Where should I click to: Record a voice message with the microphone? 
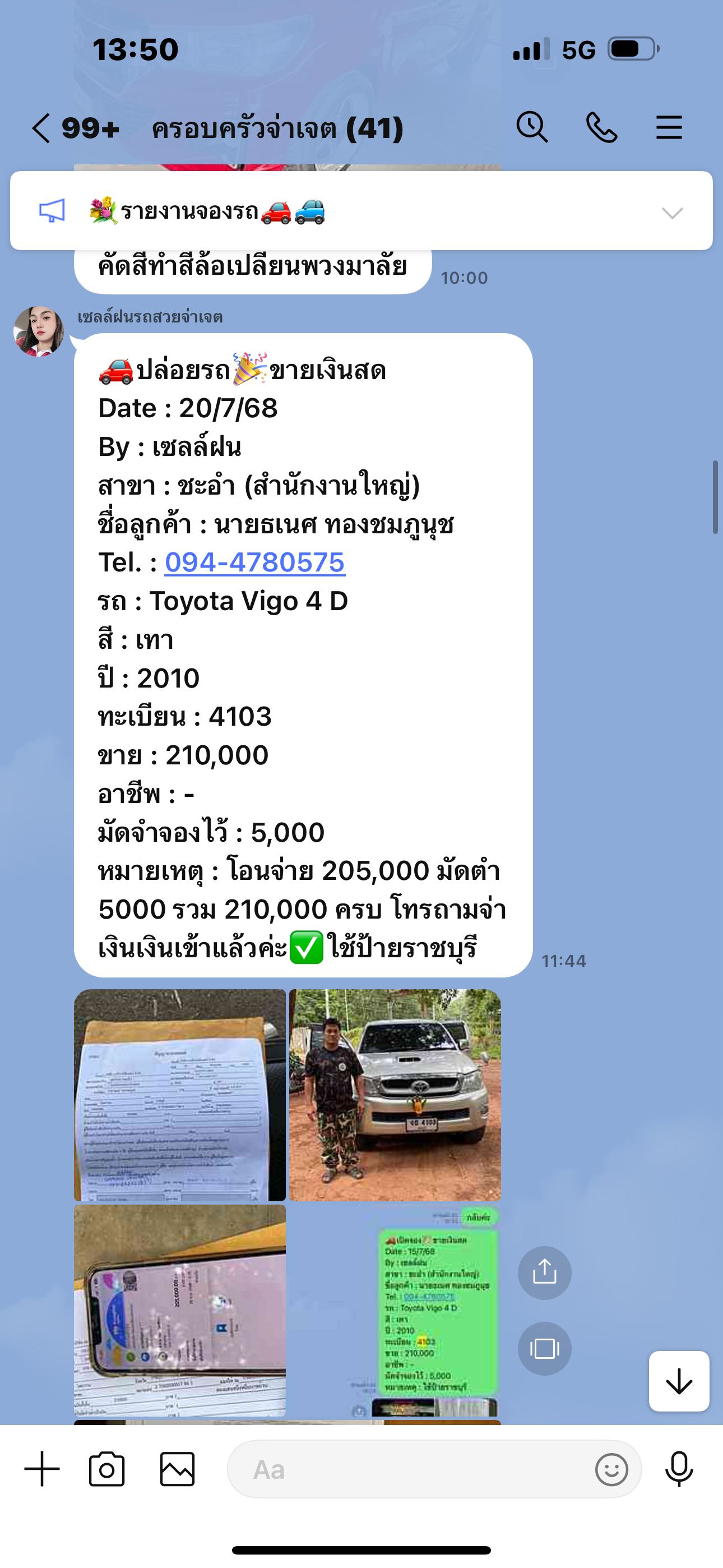(679, 1469)
